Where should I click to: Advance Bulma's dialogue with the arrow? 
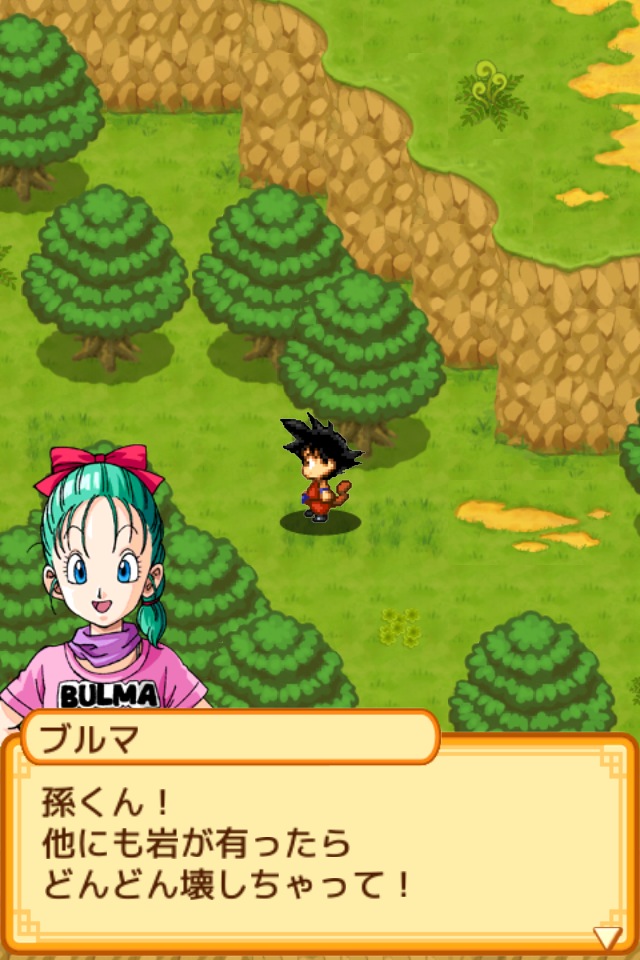(606, 937)
